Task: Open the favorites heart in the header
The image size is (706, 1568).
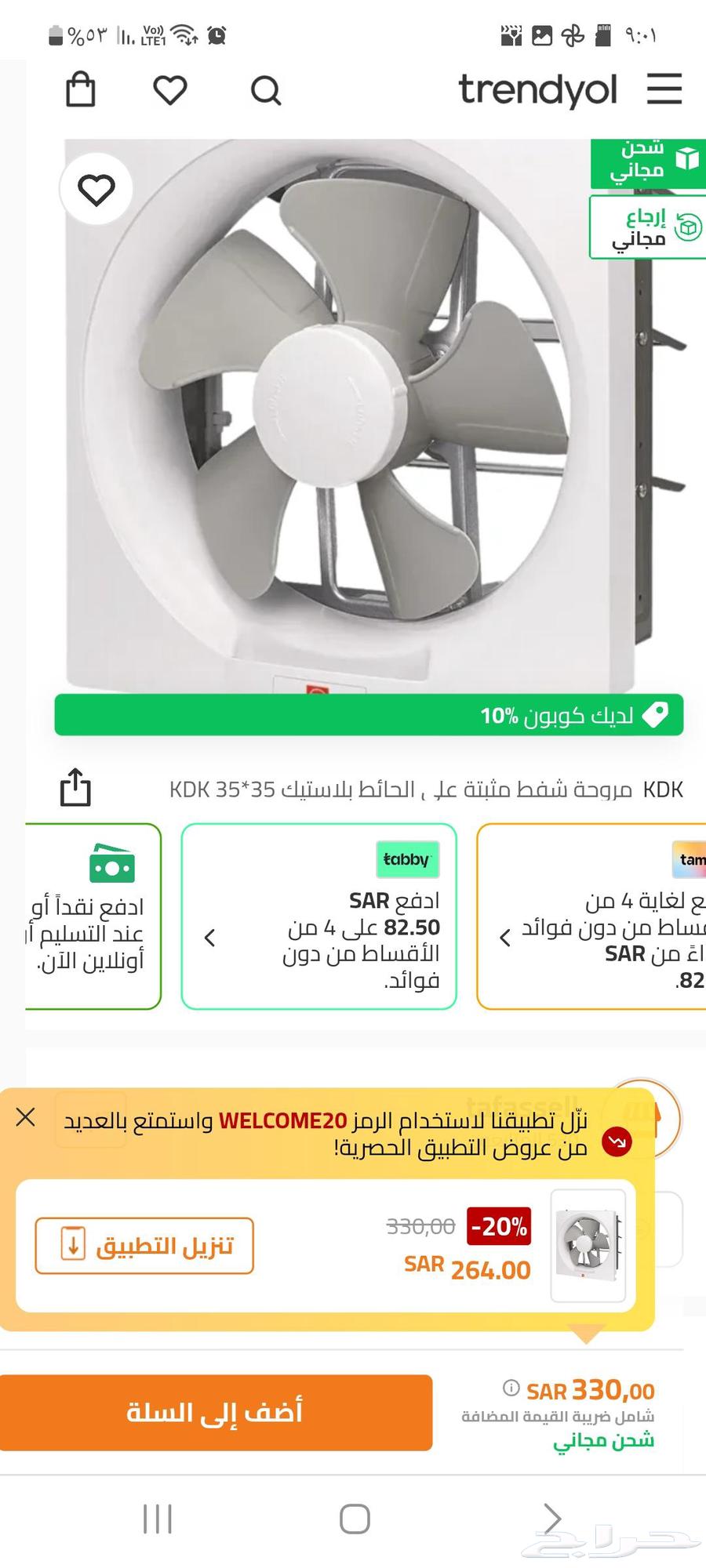Action: point(169,89)
